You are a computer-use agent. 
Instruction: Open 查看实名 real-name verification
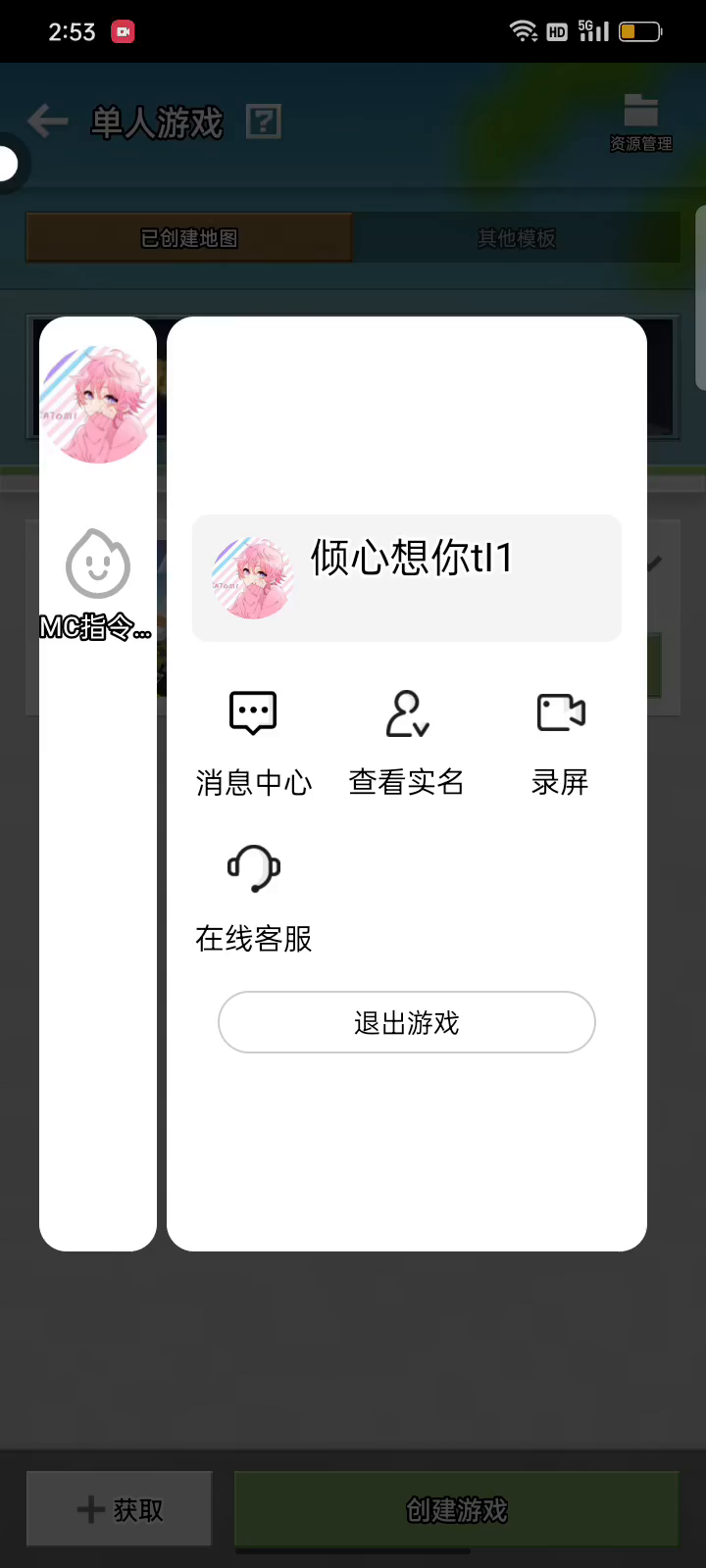click(x=406, y=742)
